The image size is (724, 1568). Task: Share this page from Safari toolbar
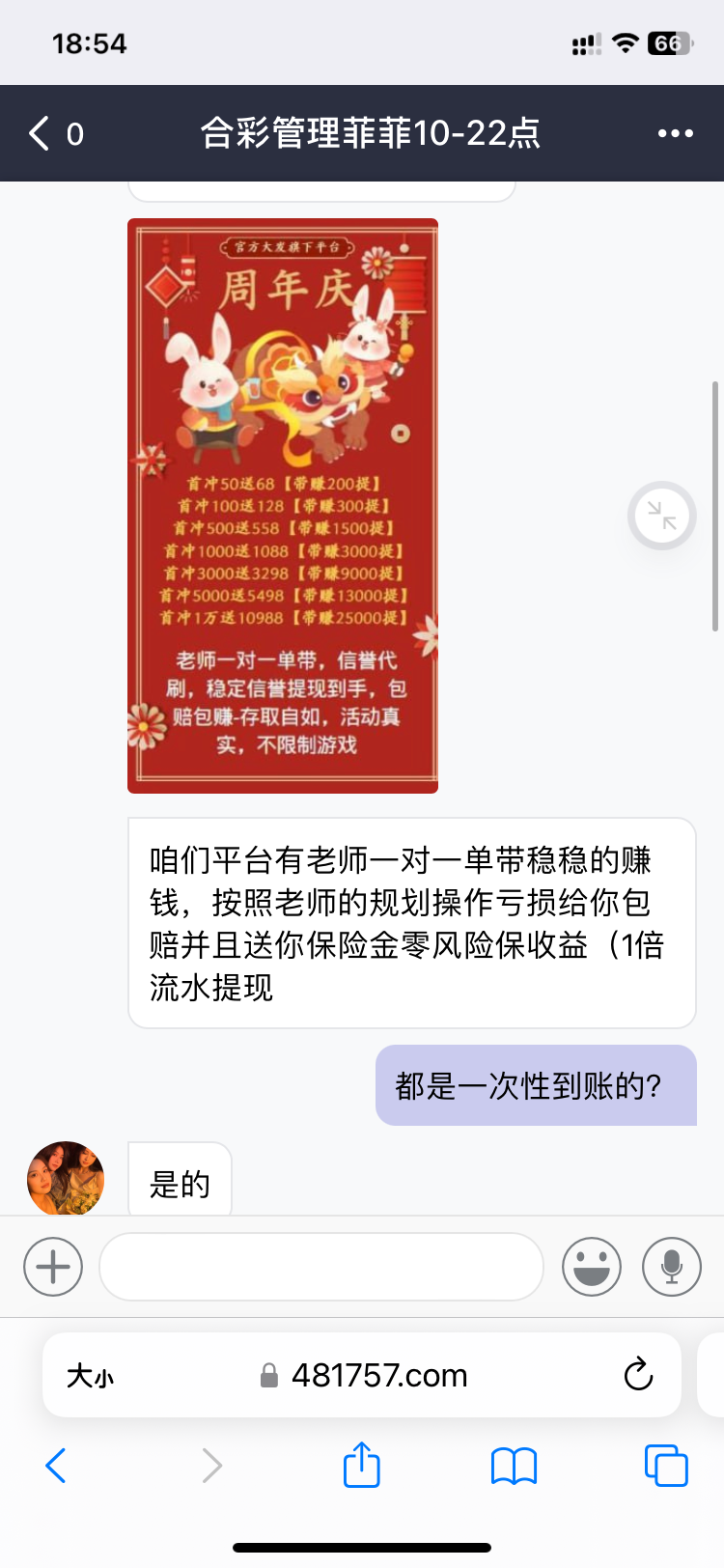tap(362, 1466)
